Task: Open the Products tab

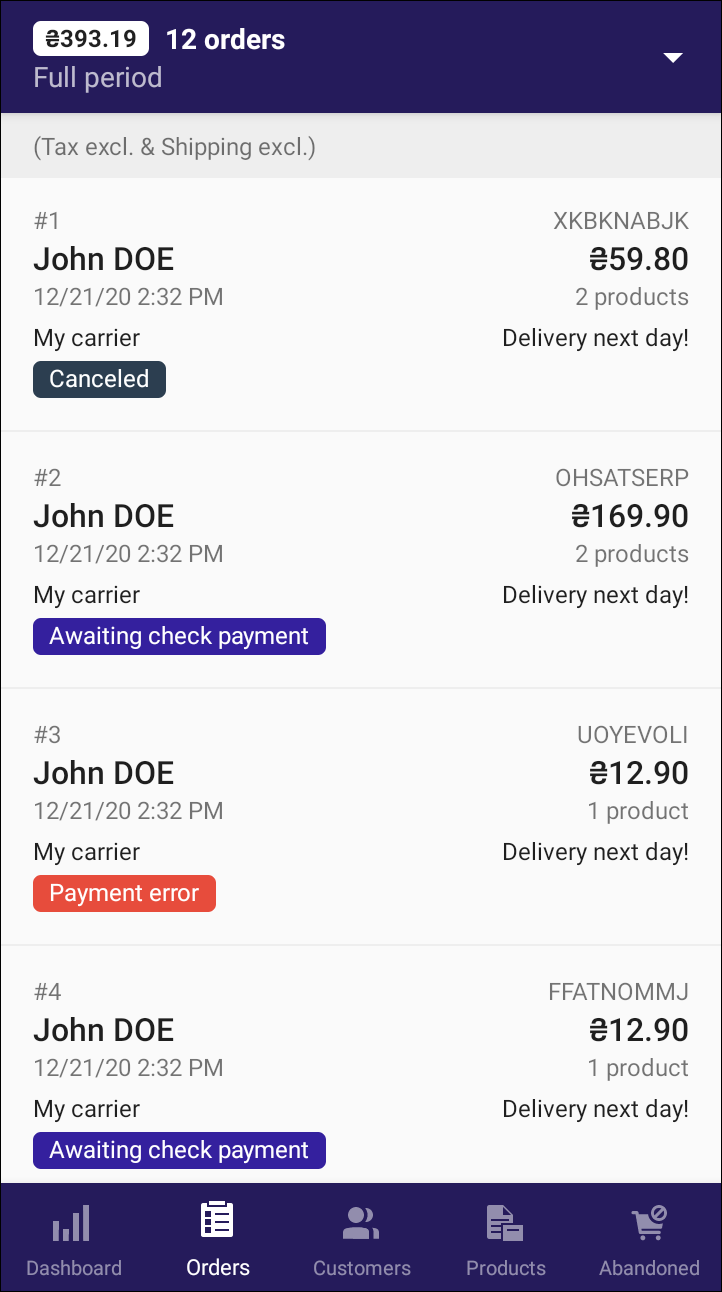Action: [506, 1240]
